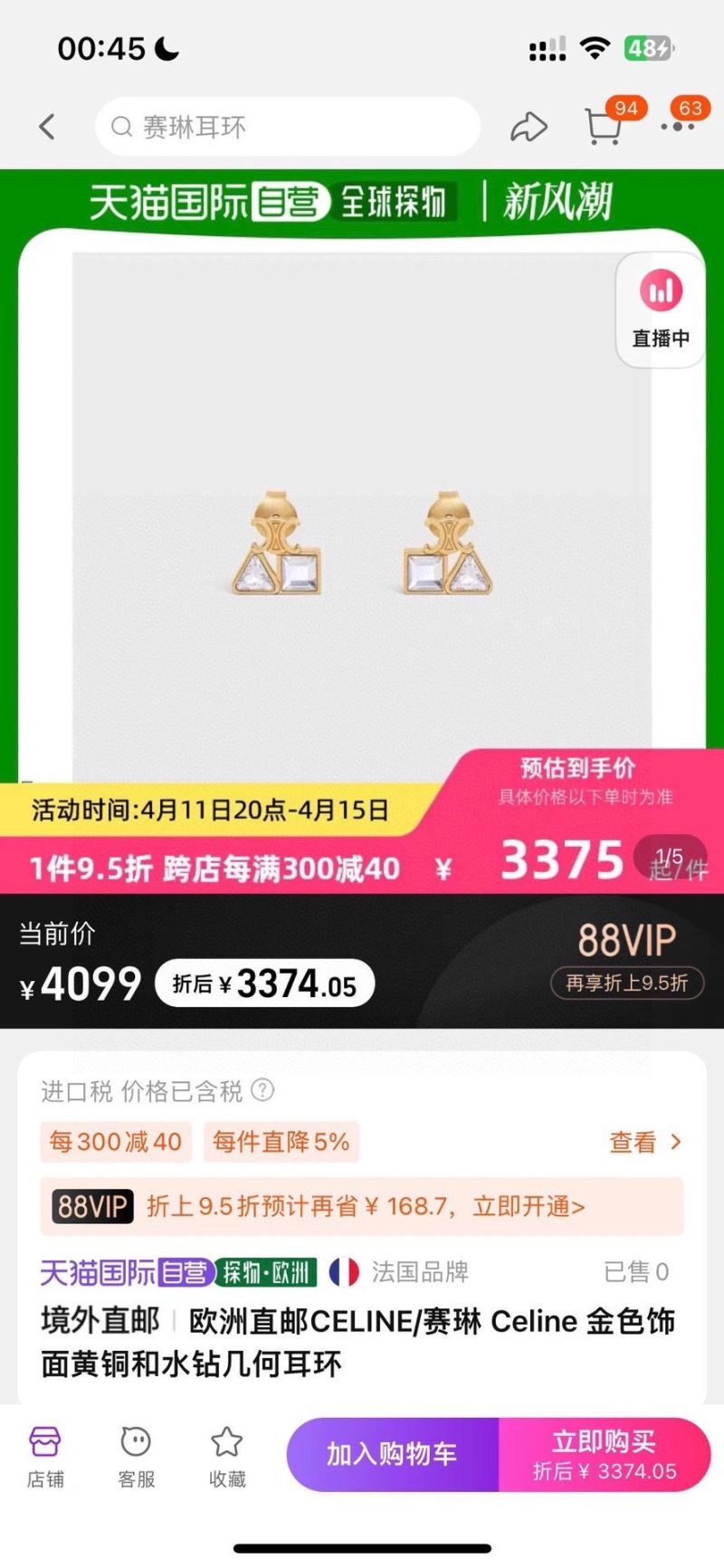Visit the 店铺 store page
Screen dimensions: 724x1568
pos(45,1455)
